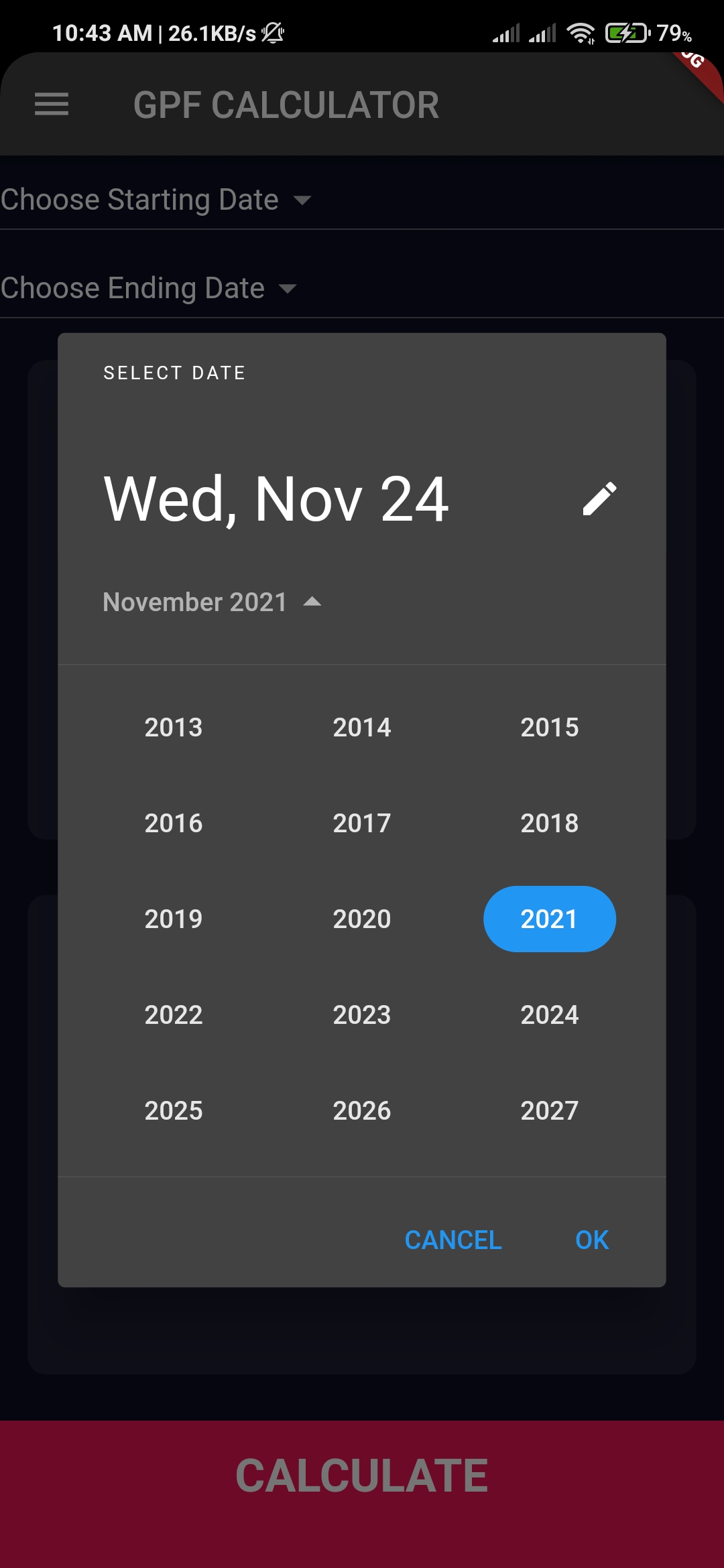The height and width of the screenshot is (1568, 724).
Task: Confirm the date with OK
Action: (x=592, y=1240)
